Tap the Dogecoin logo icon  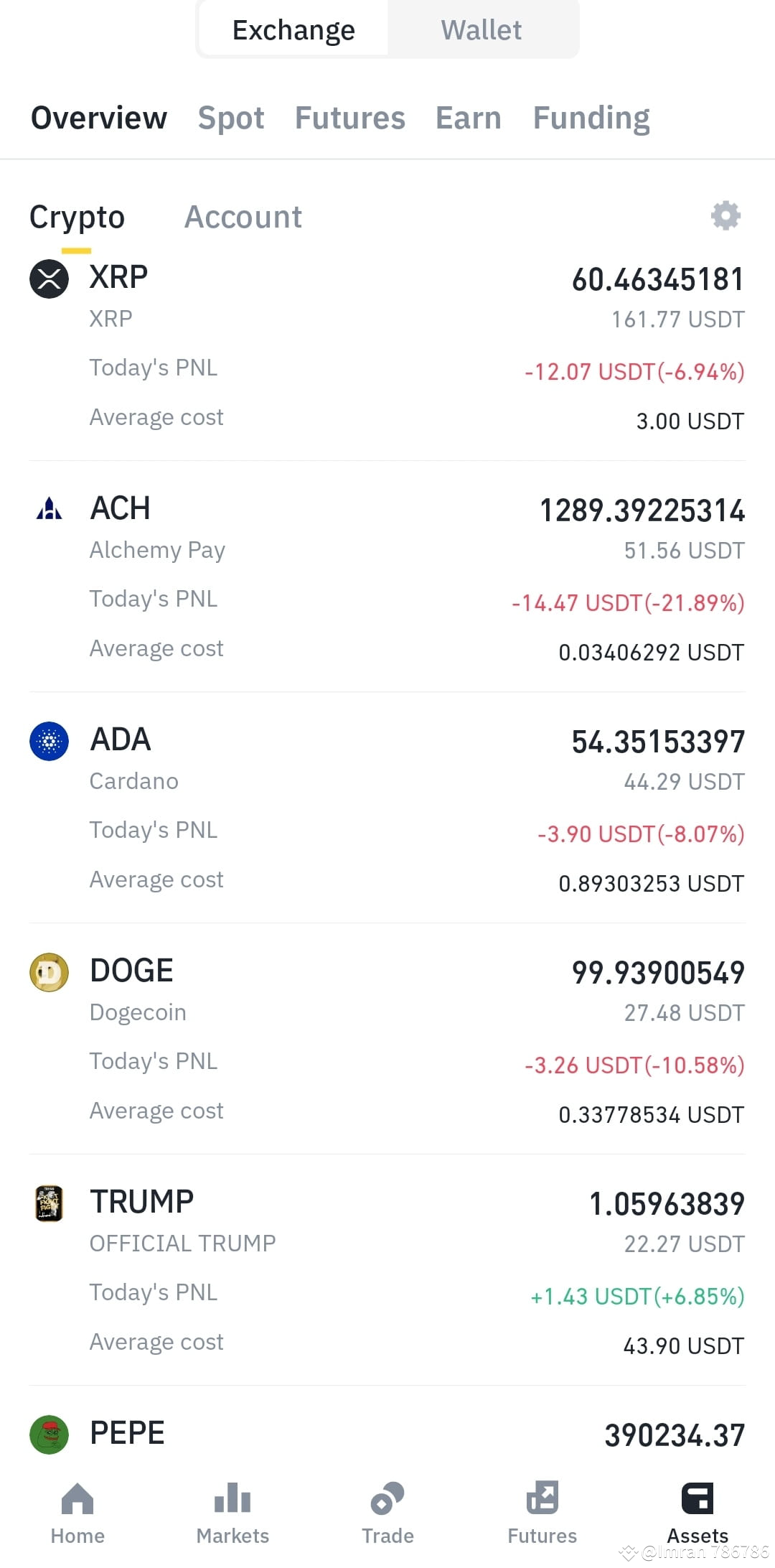point(49,973)
